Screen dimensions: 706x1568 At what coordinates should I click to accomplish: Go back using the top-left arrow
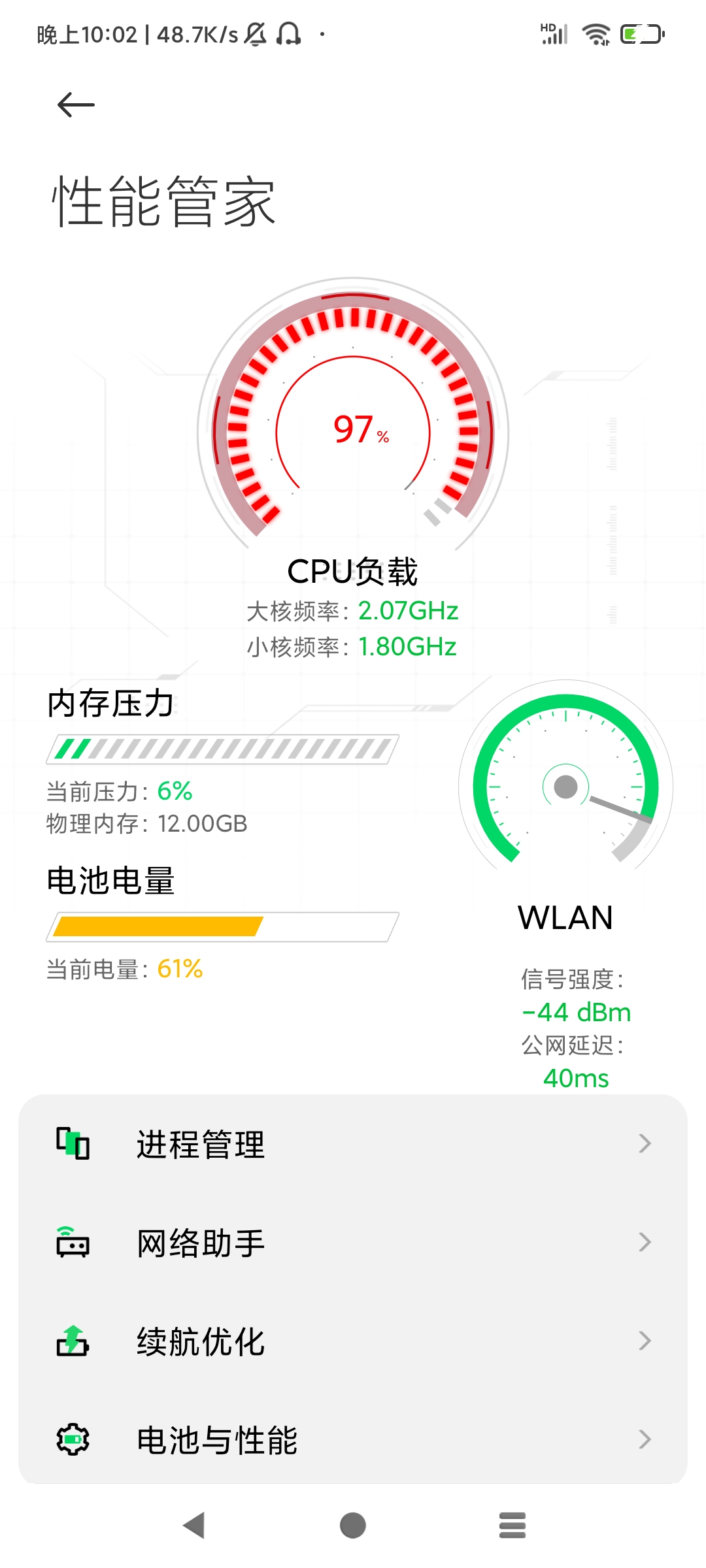coord(76,105)
